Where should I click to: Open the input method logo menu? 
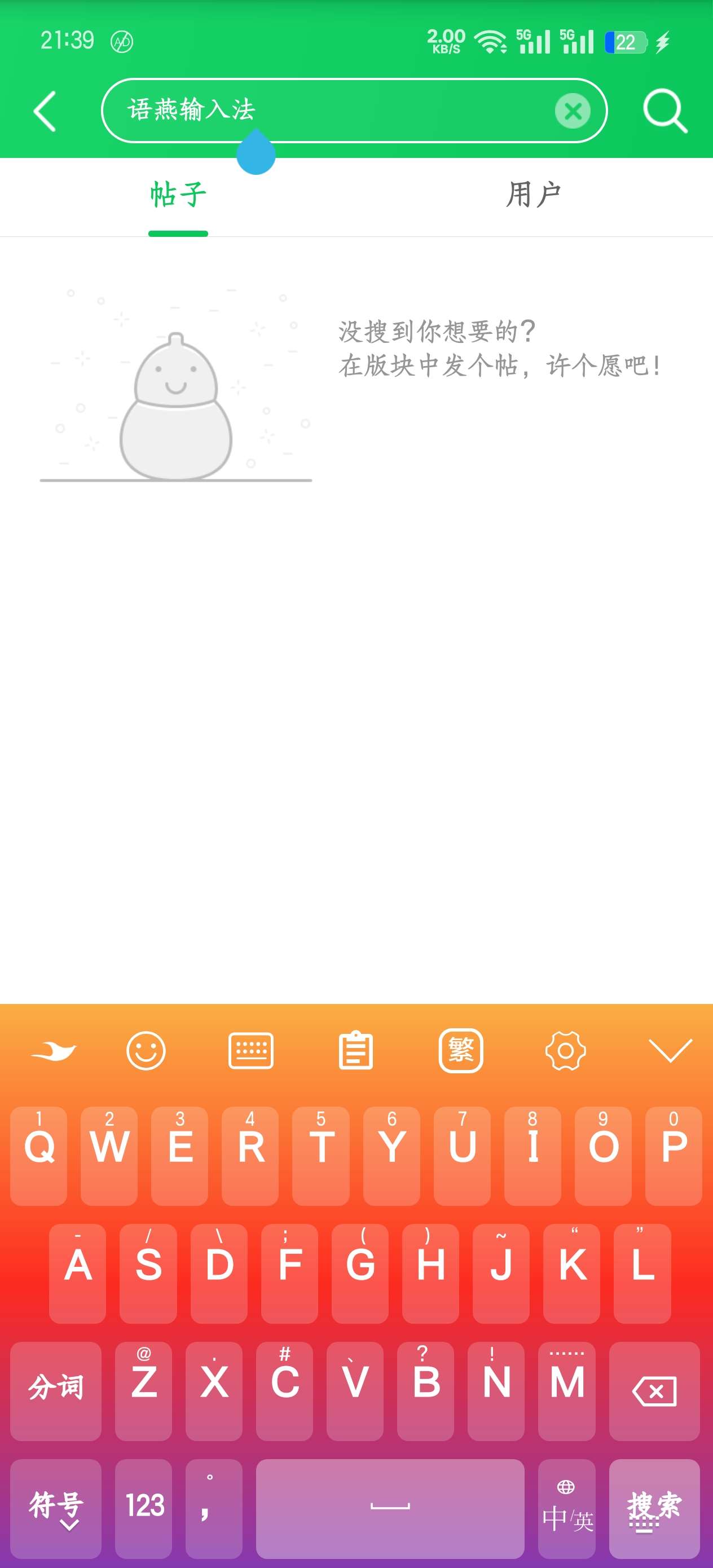[54, 1050]
